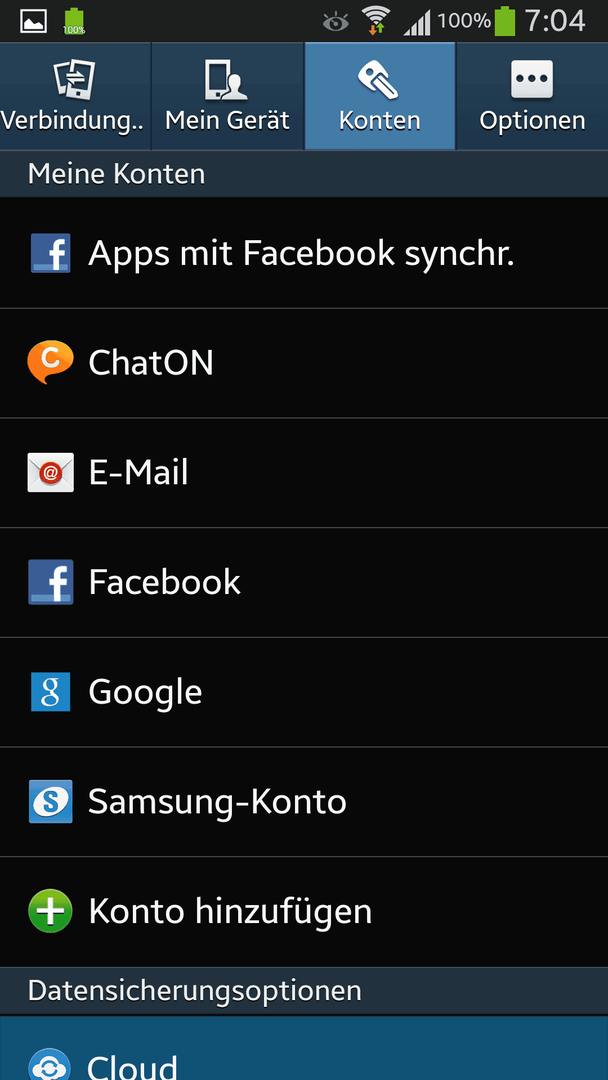Open the ChatON account

coord(304,363)
